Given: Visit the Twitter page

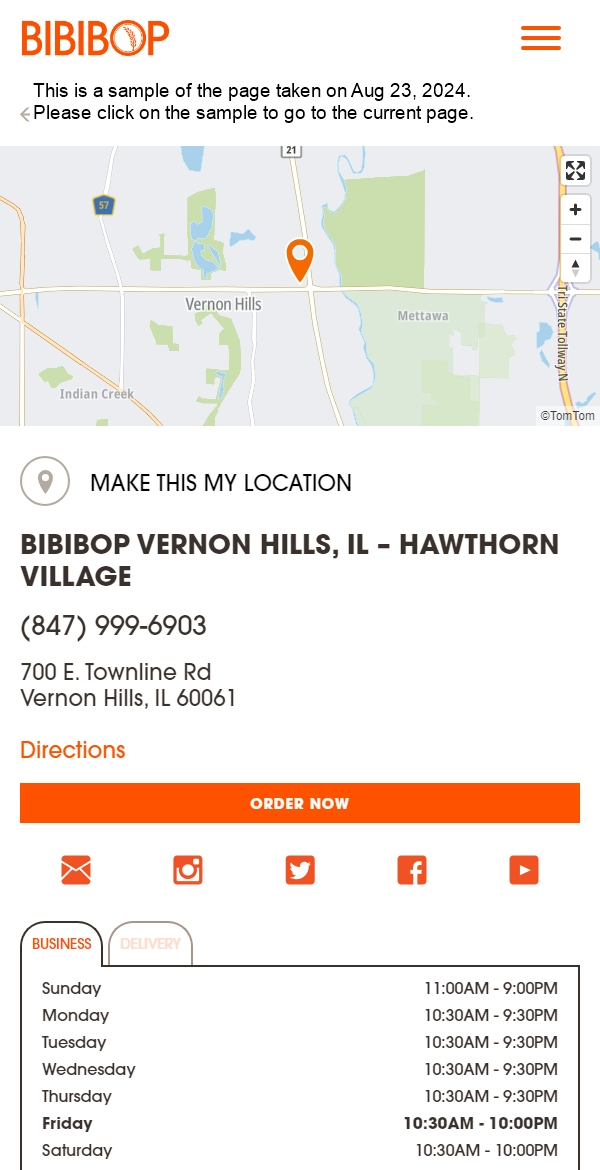Looking at the screenshot, I should 300,870.
